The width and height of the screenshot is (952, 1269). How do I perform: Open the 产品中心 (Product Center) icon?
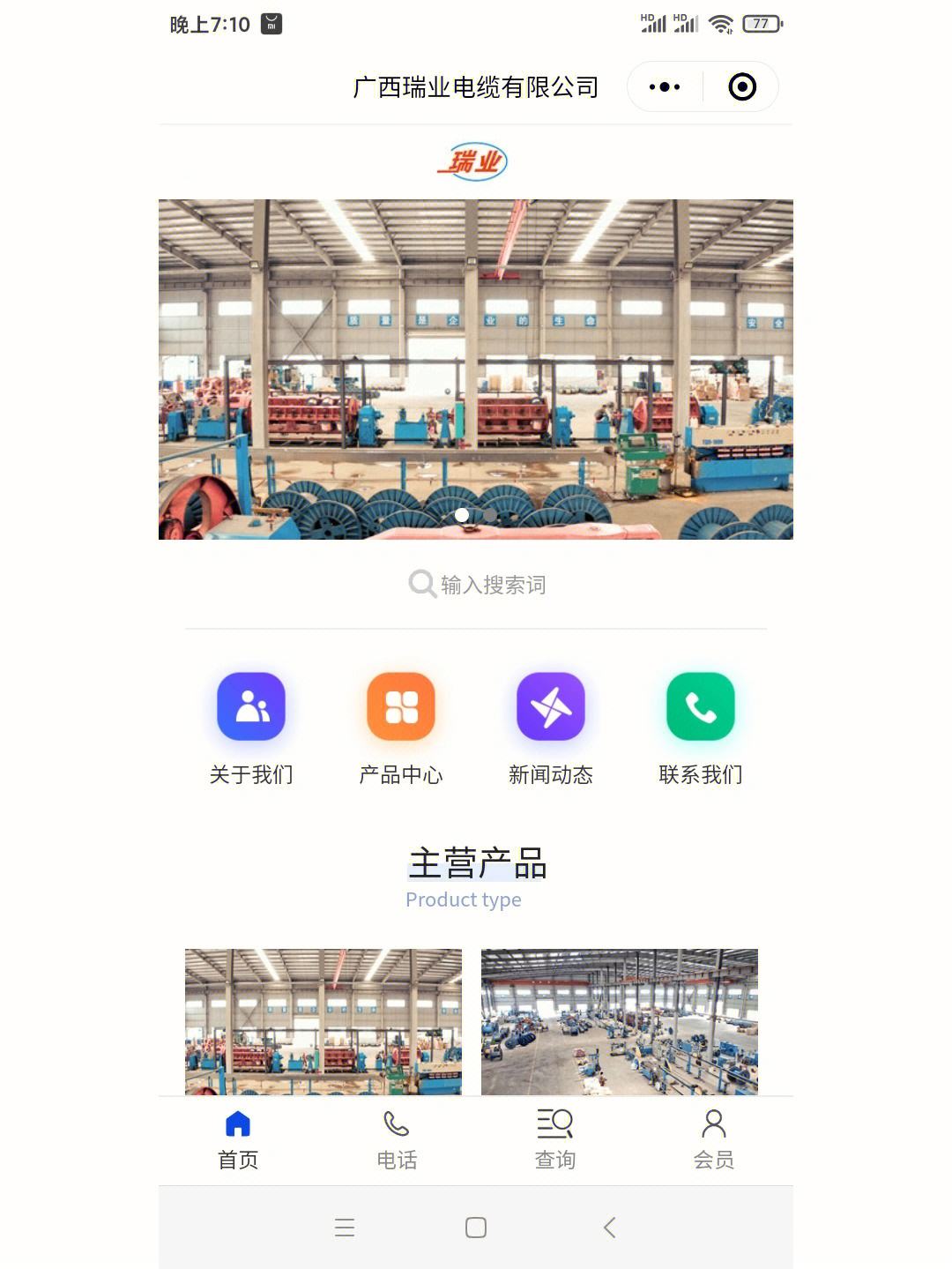click(401, 706)
